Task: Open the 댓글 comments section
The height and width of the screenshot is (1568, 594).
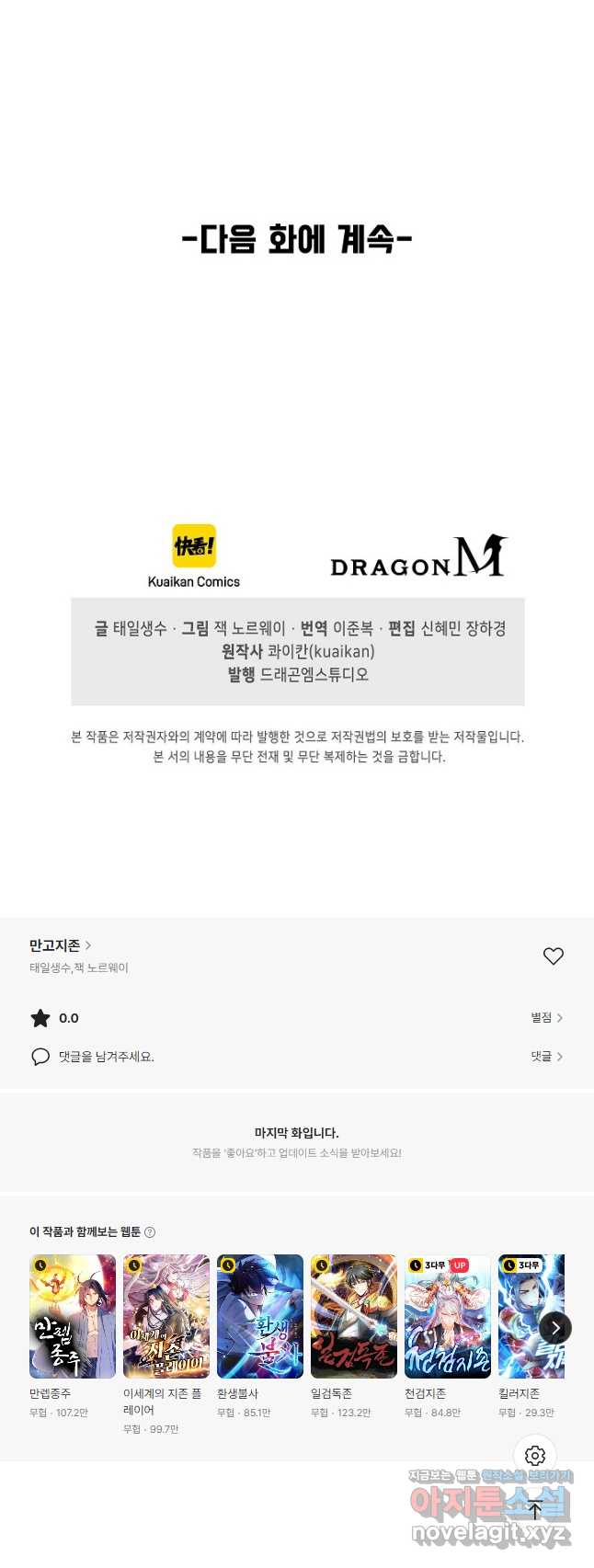Action: (546, 1057)
